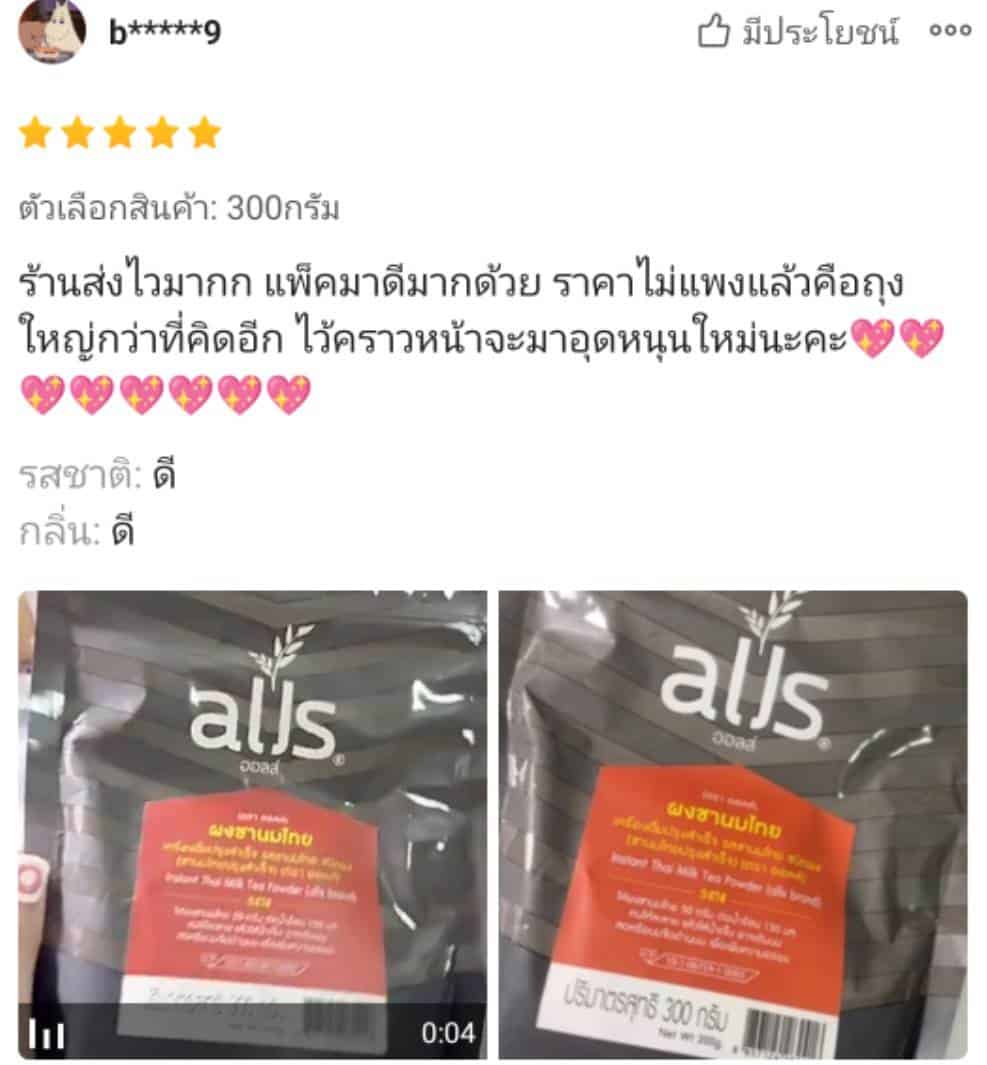This screenshot has width=987, height=1065.
Task: Open the review's three-dot overflow menu
Action: (x=949, y=32)
